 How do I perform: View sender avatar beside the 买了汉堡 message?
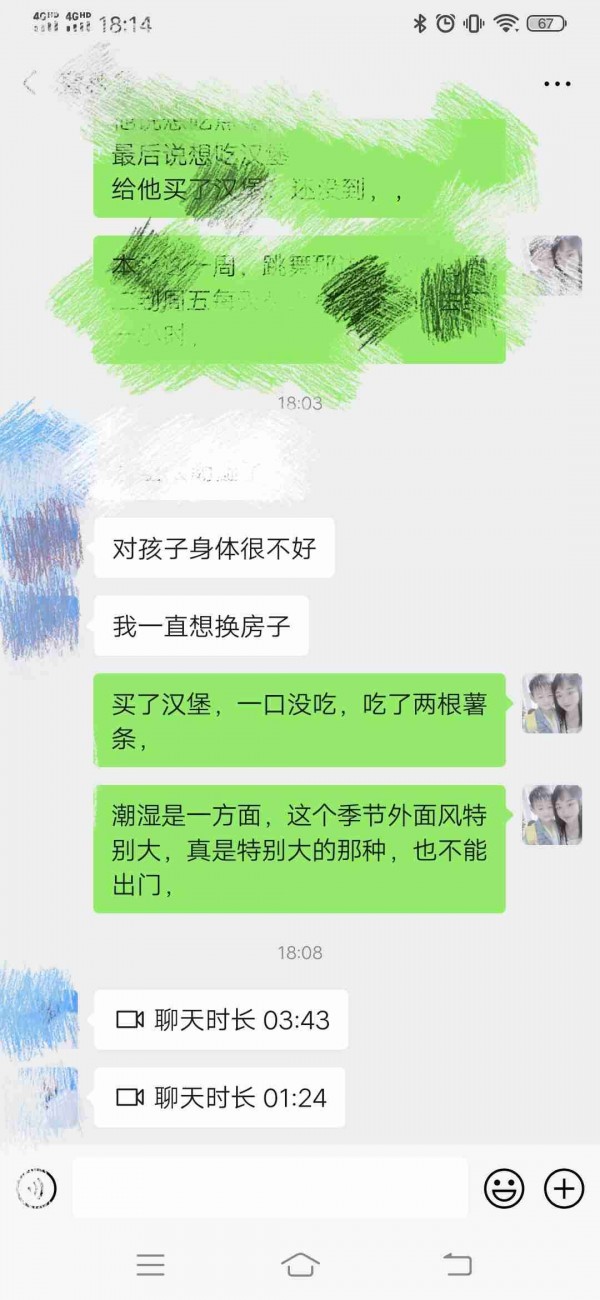tap(552, 703)
